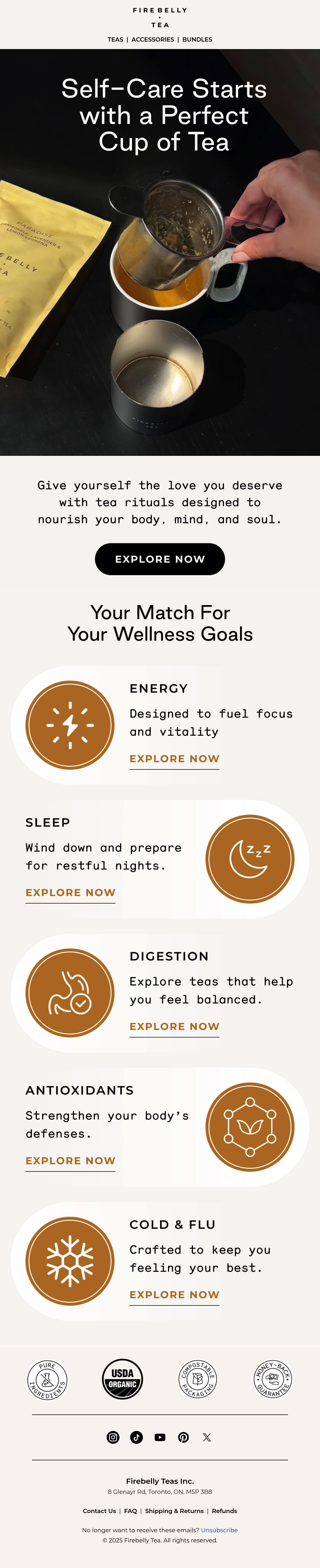The height and width of the screenshot is (1568, 320).
Task: Go to ACCESSORIES section
Action: [x=153, y=39]
